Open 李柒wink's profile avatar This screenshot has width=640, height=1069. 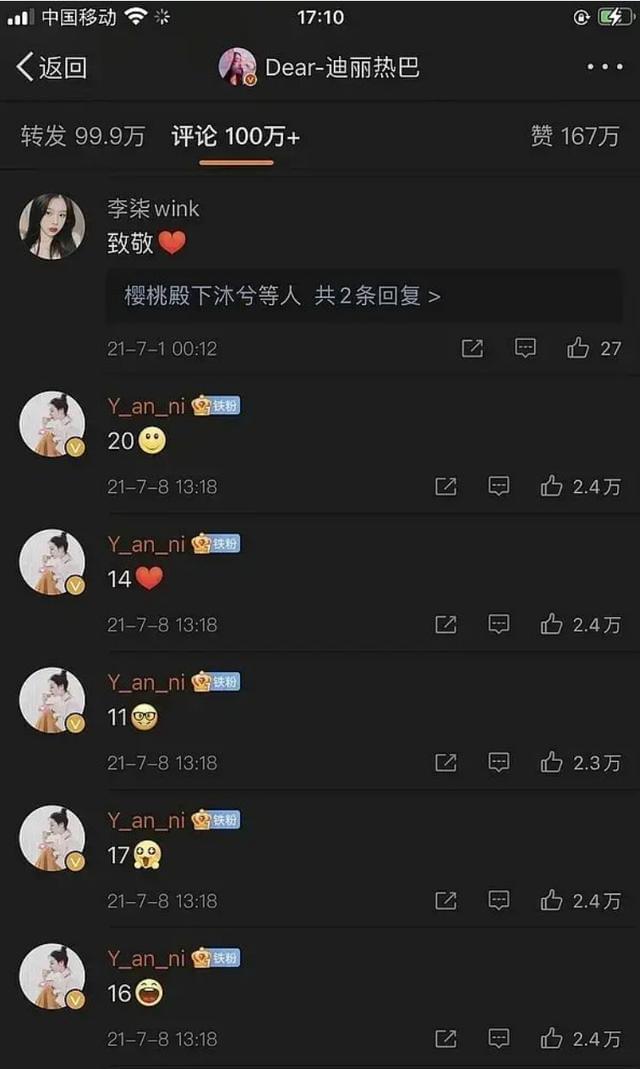pos(52,226)
